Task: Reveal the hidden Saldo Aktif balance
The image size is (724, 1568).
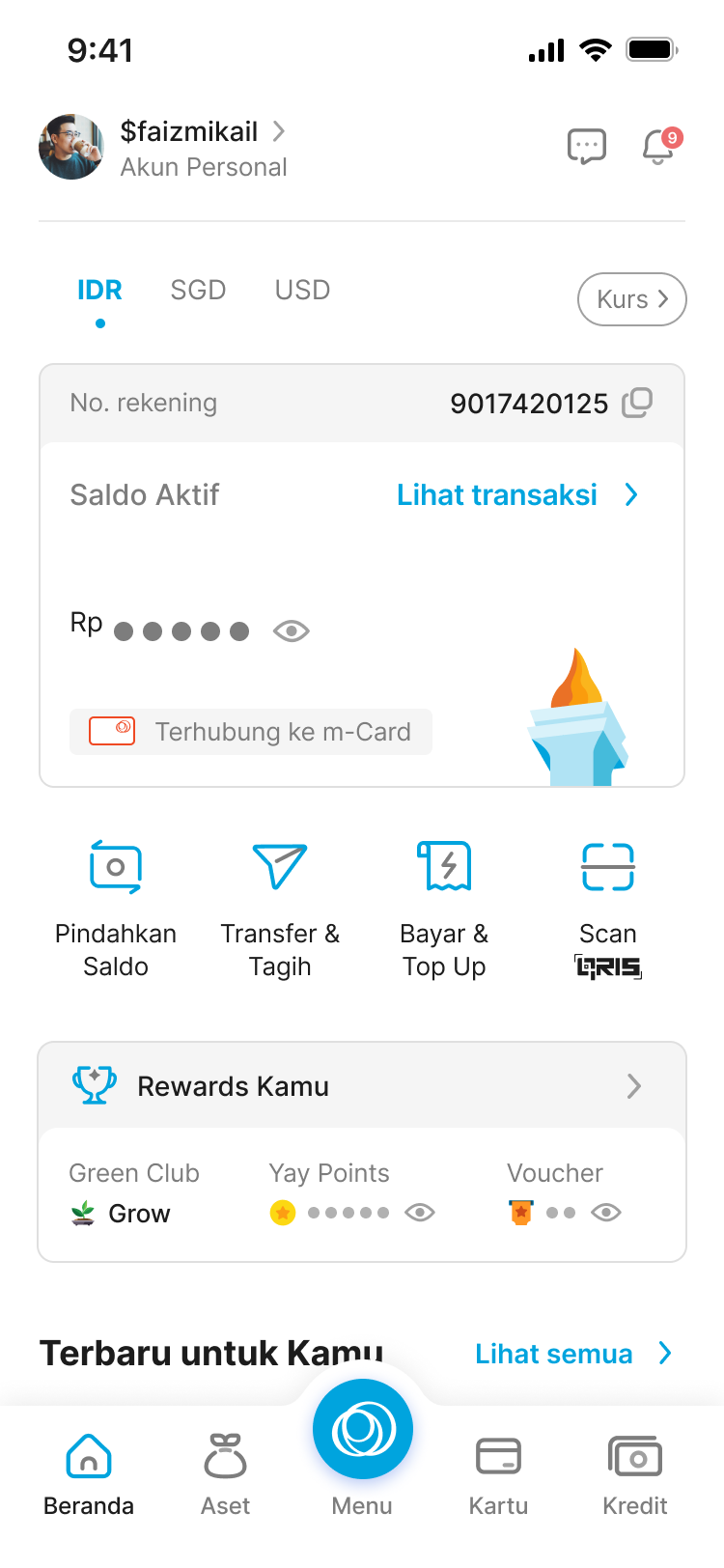Action: 291,631
